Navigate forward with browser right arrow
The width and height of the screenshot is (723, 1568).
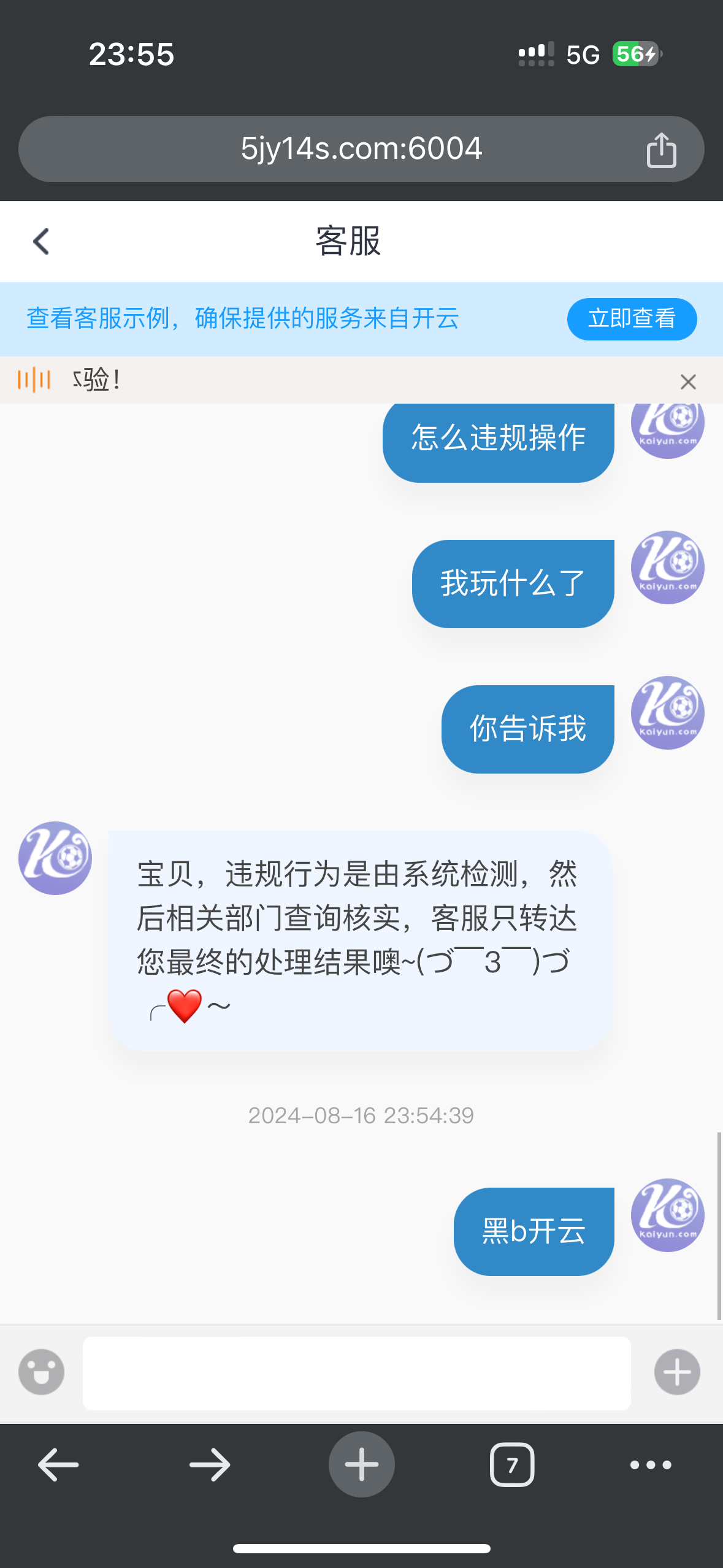[x=208, y=1465]
